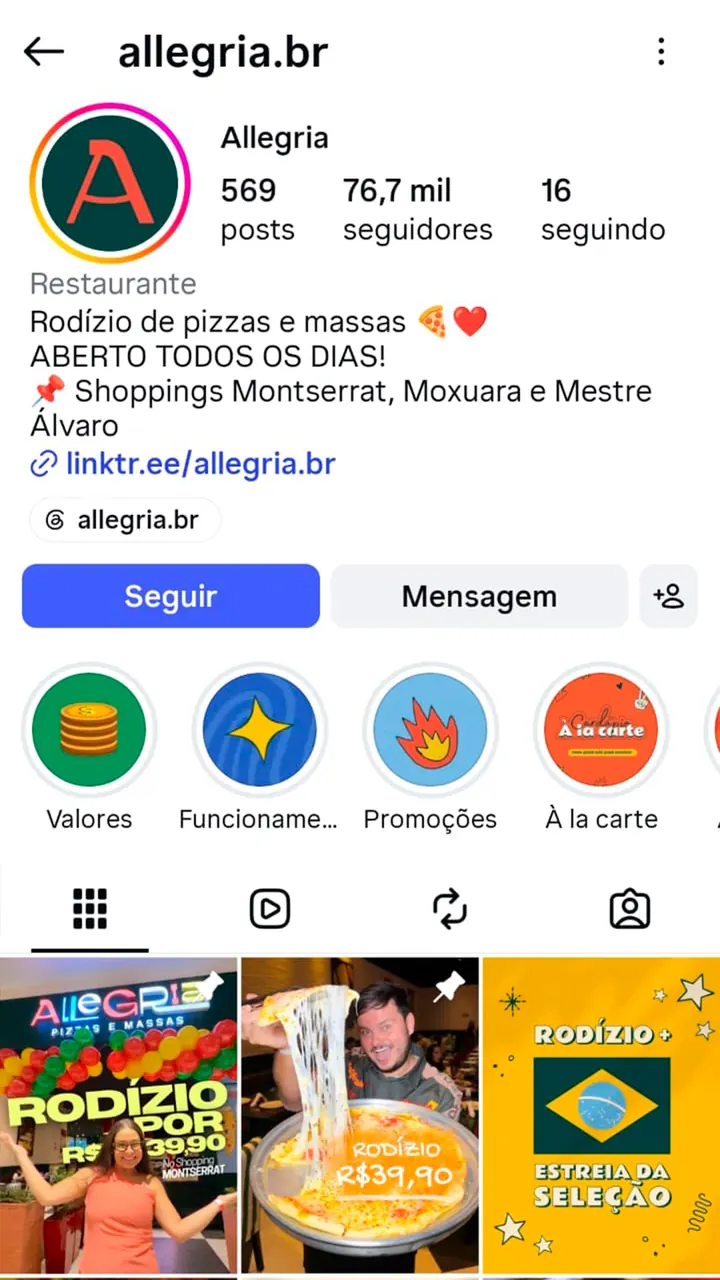Tap the suggested people add-person icon
Image resolution: width=720 pixels, height=1280 pixels.
click(668, 596)
